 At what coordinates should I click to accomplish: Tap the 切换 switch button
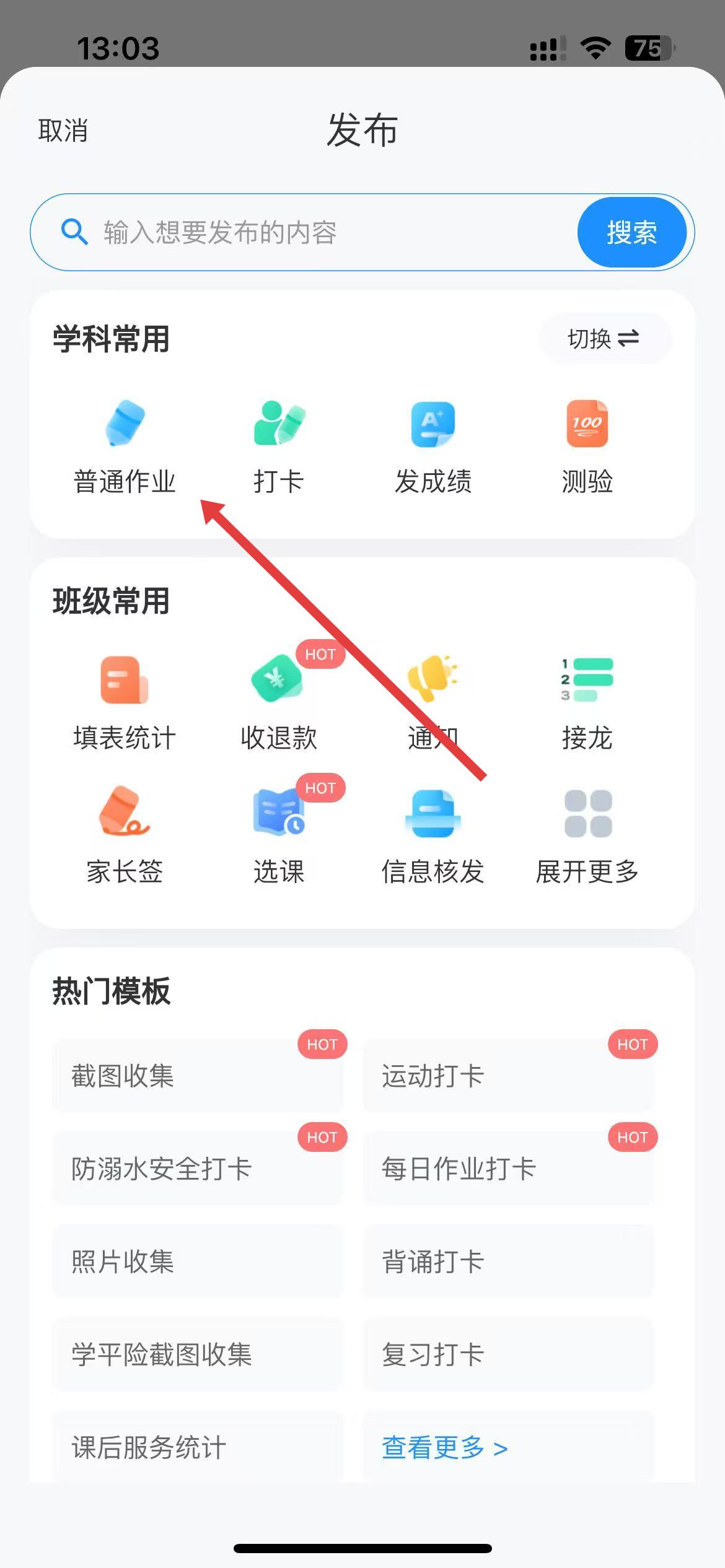604,339
